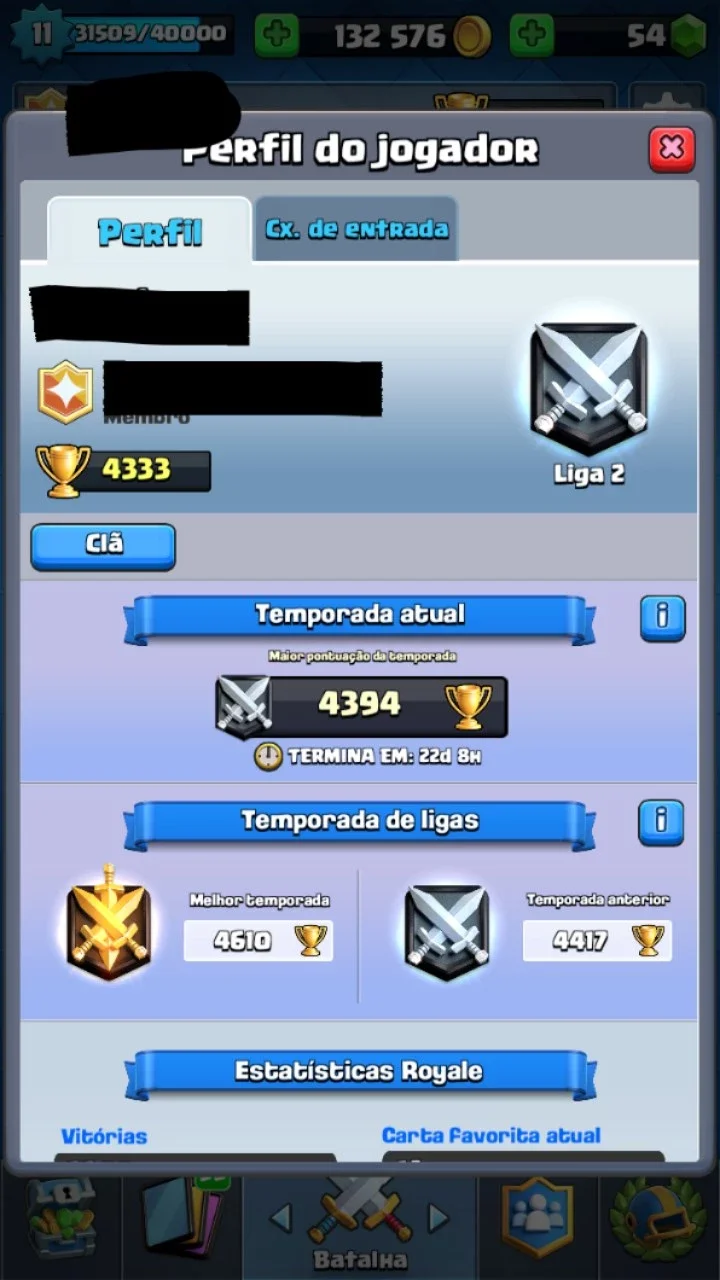This screenshot has width=720, height=1280.
Task: Add more gems with the plus button
Action: coord(532,37)
